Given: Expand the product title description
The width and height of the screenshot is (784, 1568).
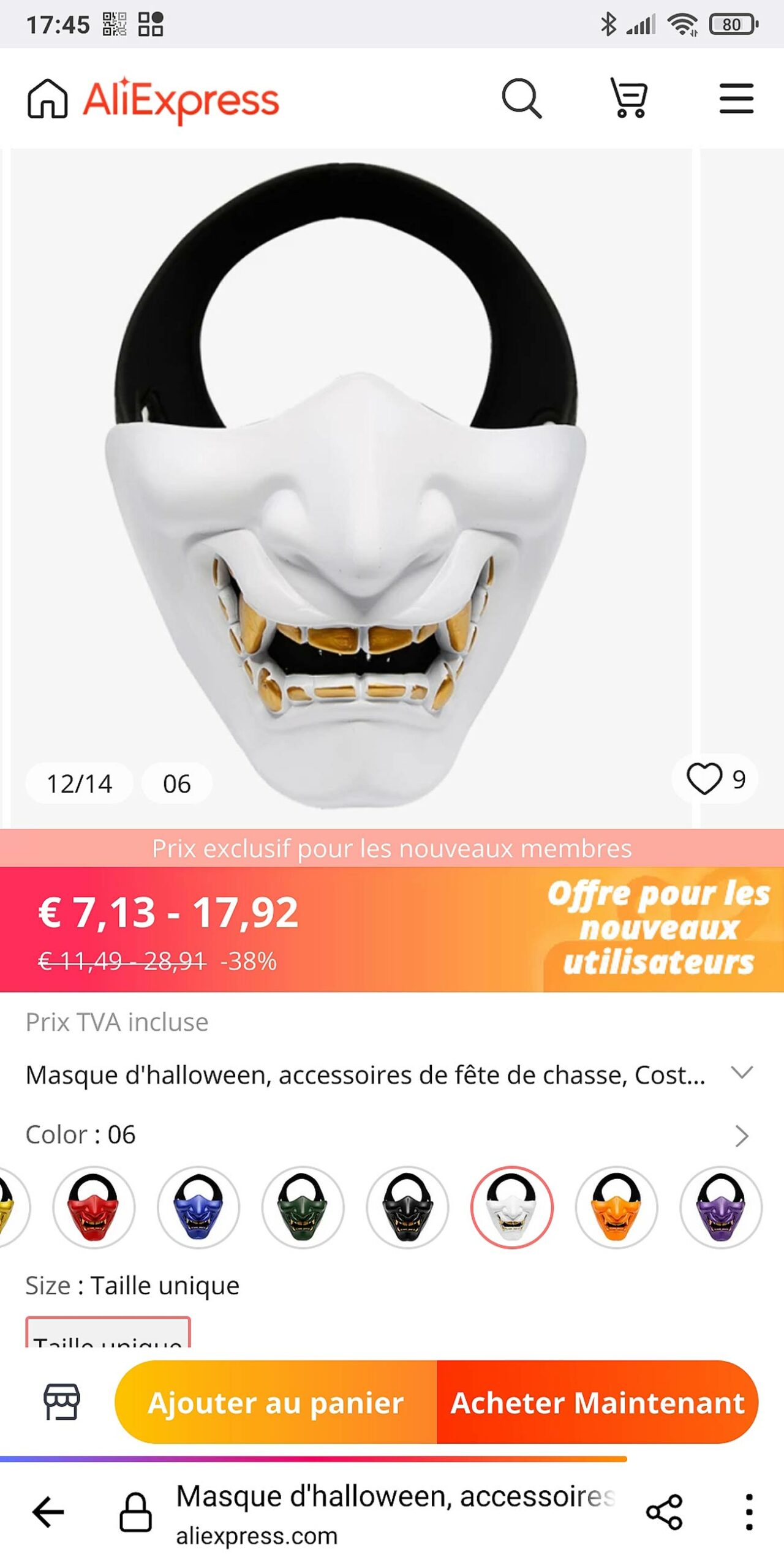Looking at the screenshot, I should [742, 1073].
